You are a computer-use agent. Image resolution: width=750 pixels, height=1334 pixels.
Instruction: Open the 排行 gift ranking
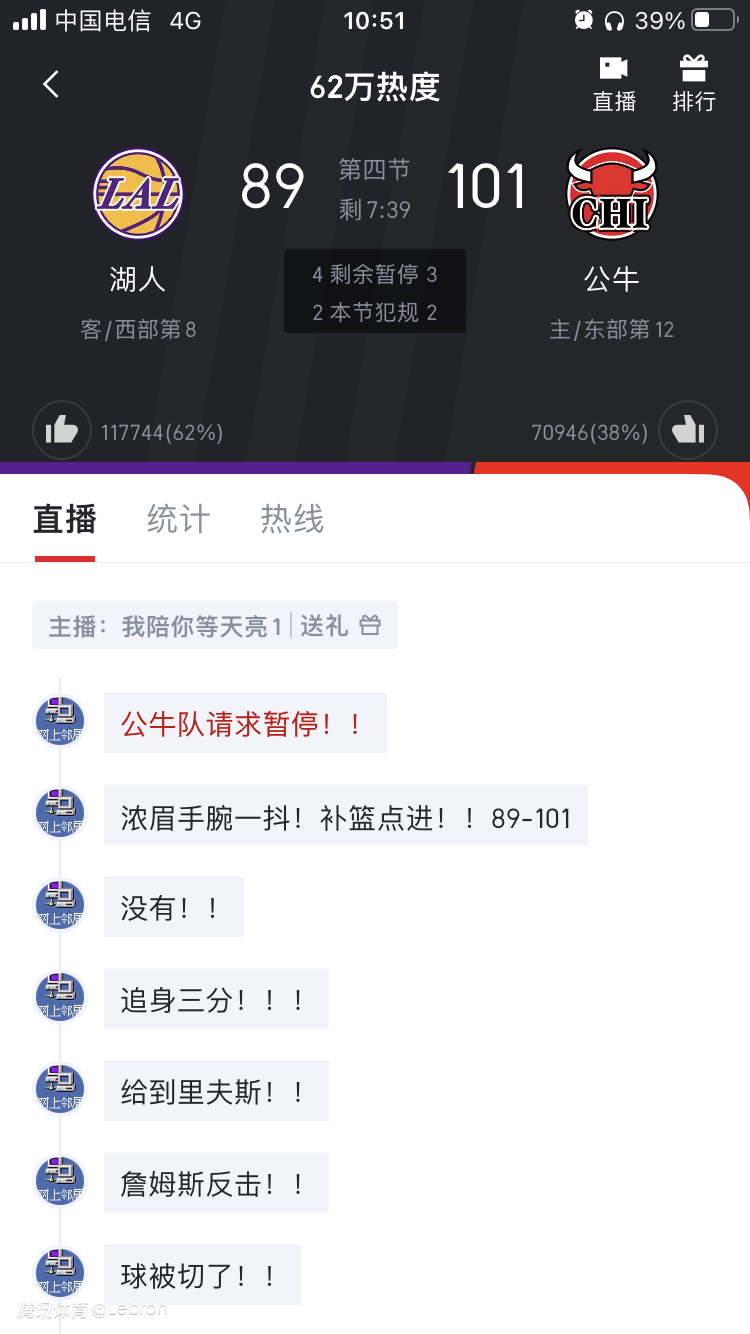(693, 84)
